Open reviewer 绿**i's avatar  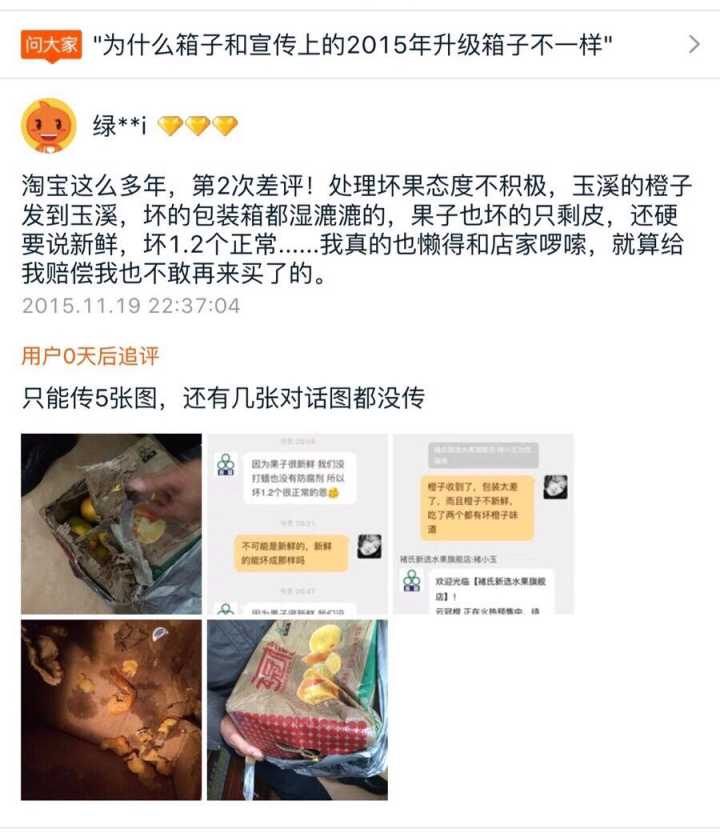pos(48,126)
